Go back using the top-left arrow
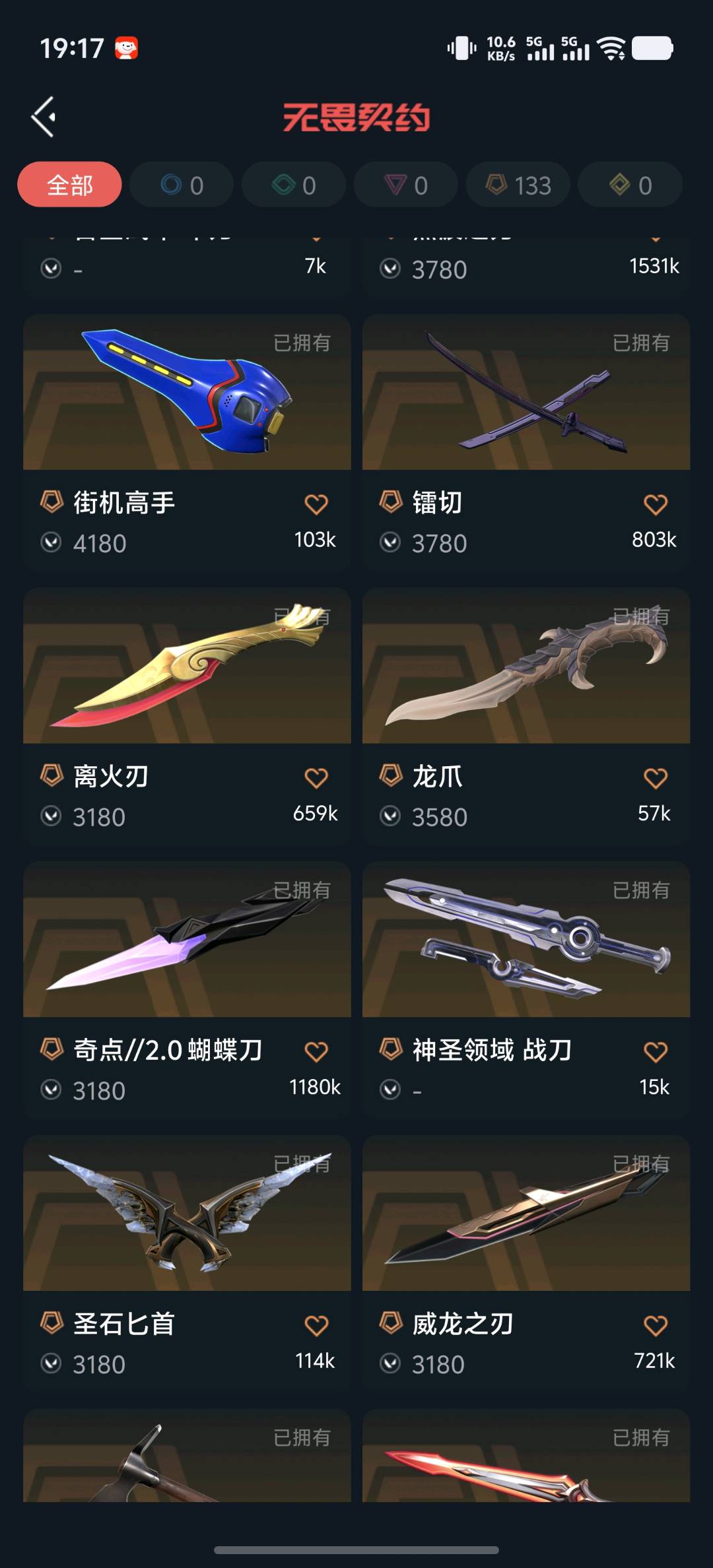 pos(44,117)
